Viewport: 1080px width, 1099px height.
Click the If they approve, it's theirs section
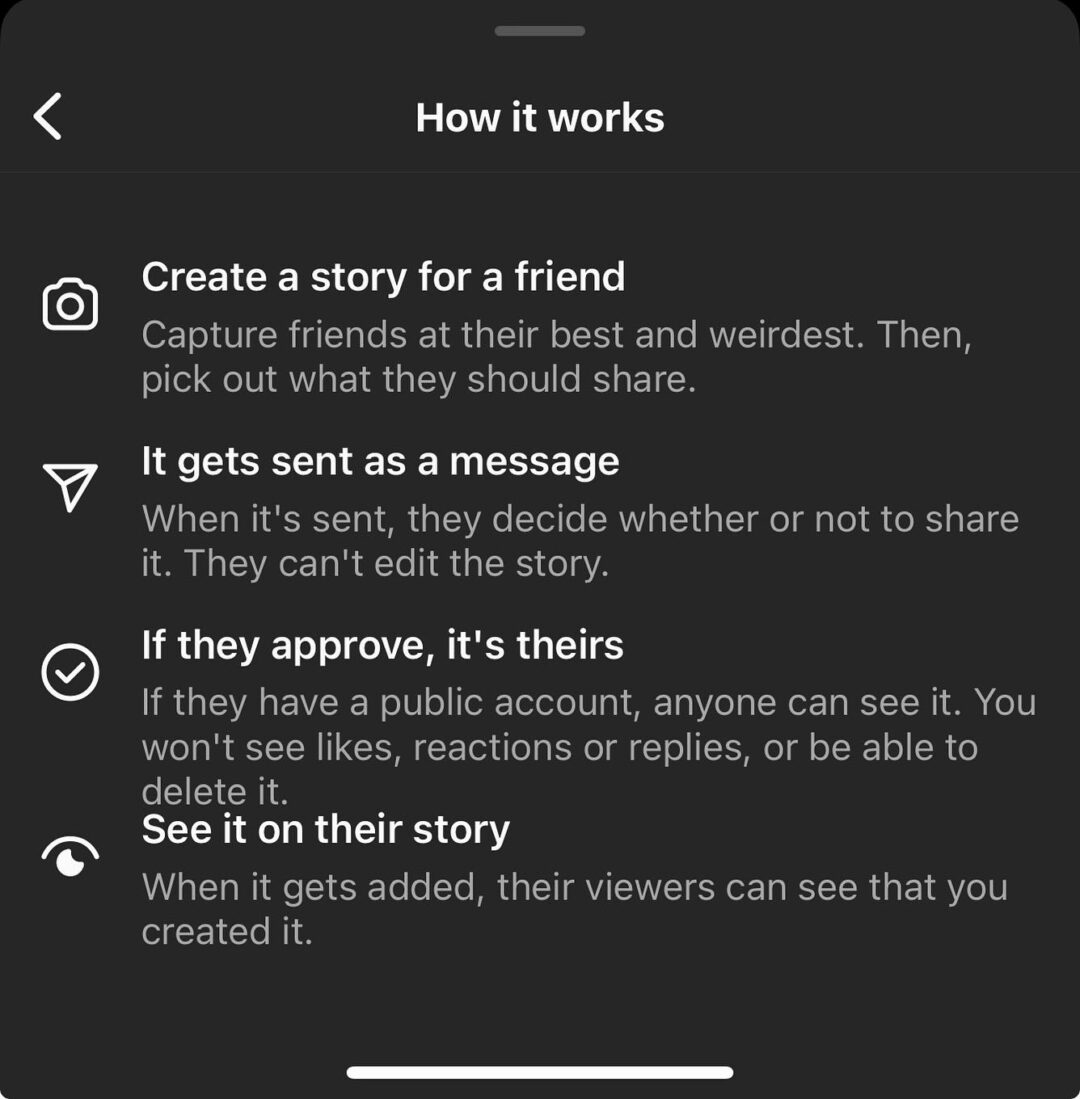[x=384, y=645]
